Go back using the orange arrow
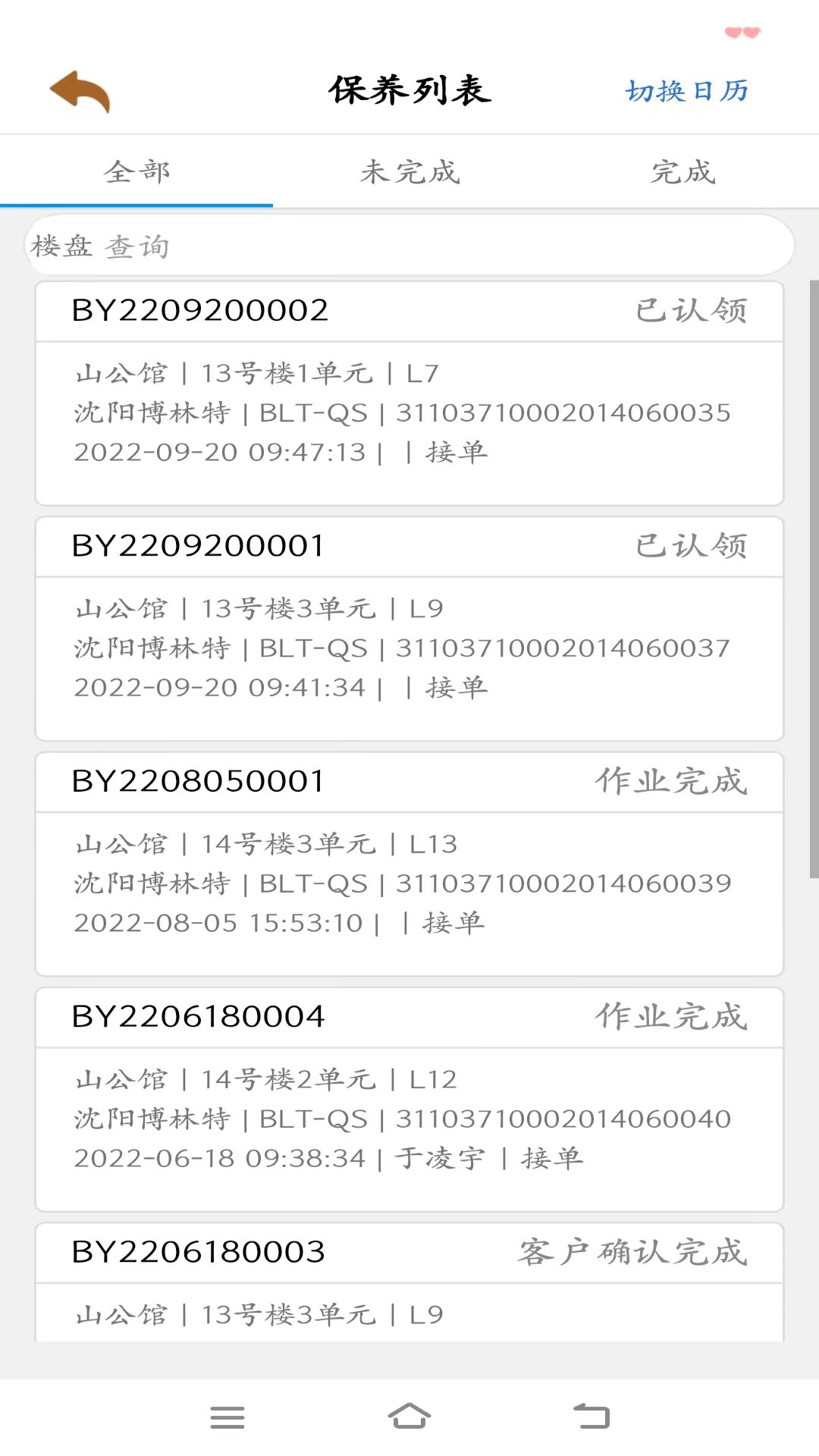 80,92
